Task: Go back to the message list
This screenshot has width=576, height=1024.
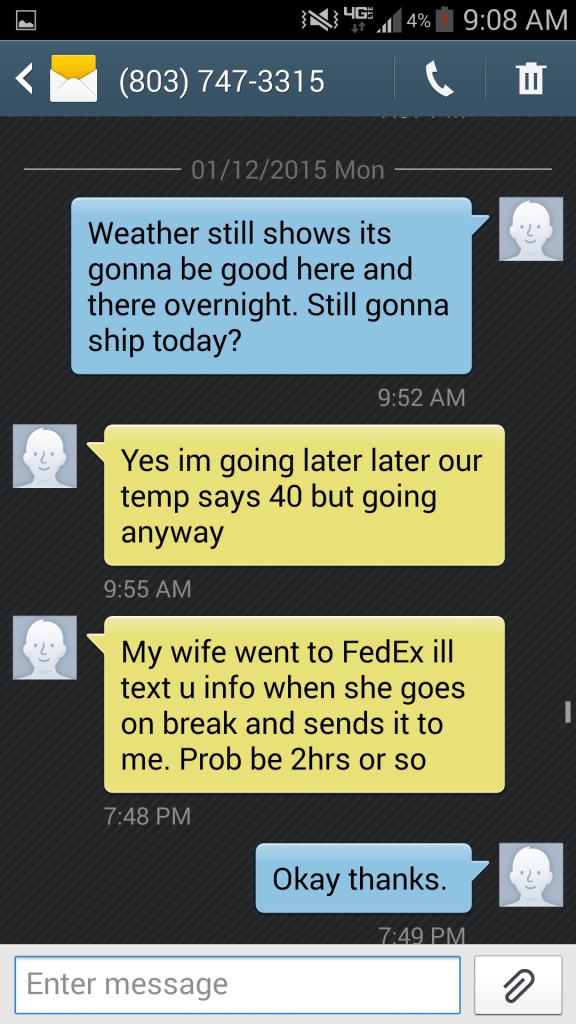Action: (x=24, y=79)
